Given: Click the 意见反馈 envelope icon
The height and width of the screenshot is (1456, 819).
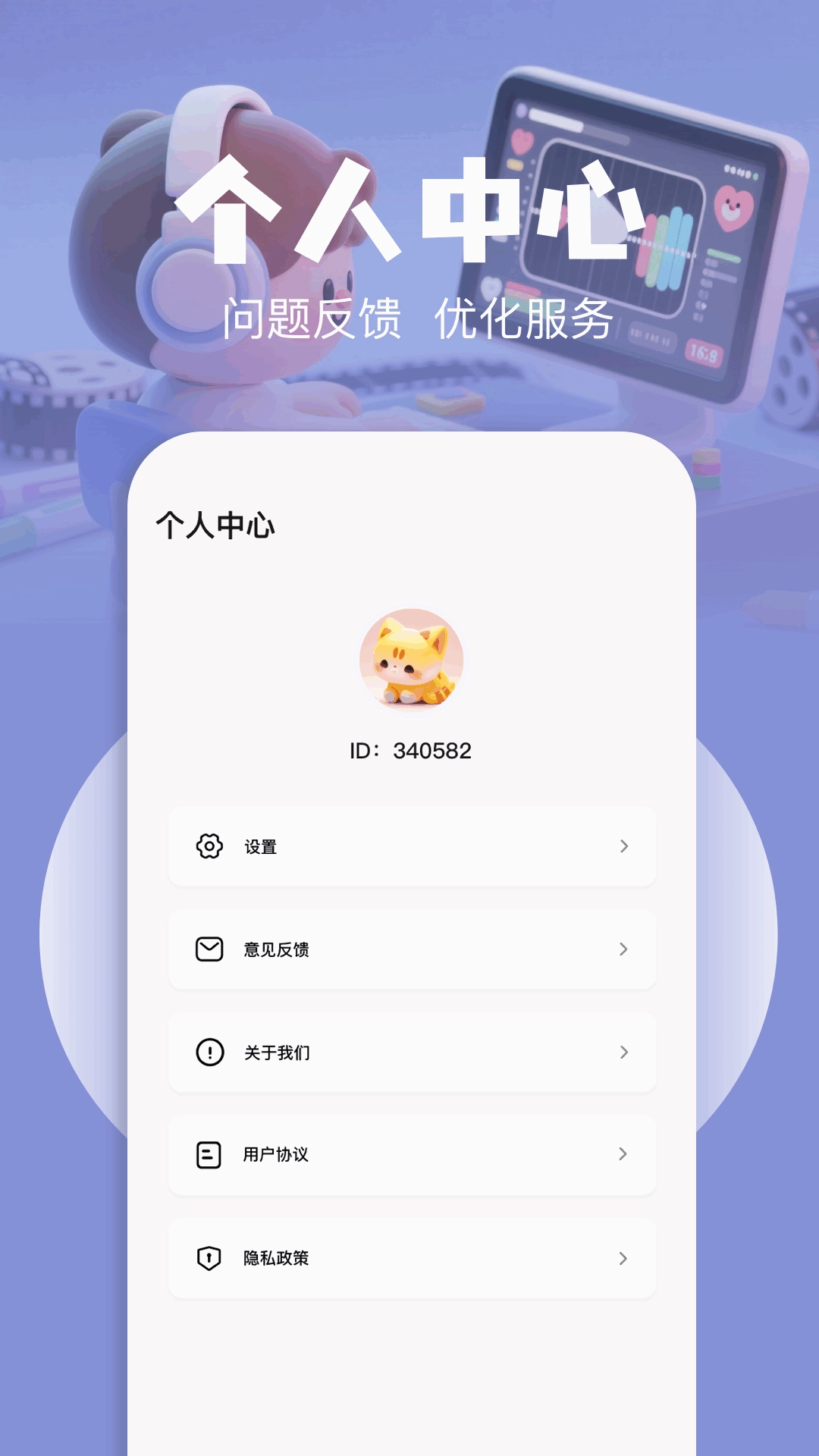Looking at the screenshot, I should [x=208, y=949].
